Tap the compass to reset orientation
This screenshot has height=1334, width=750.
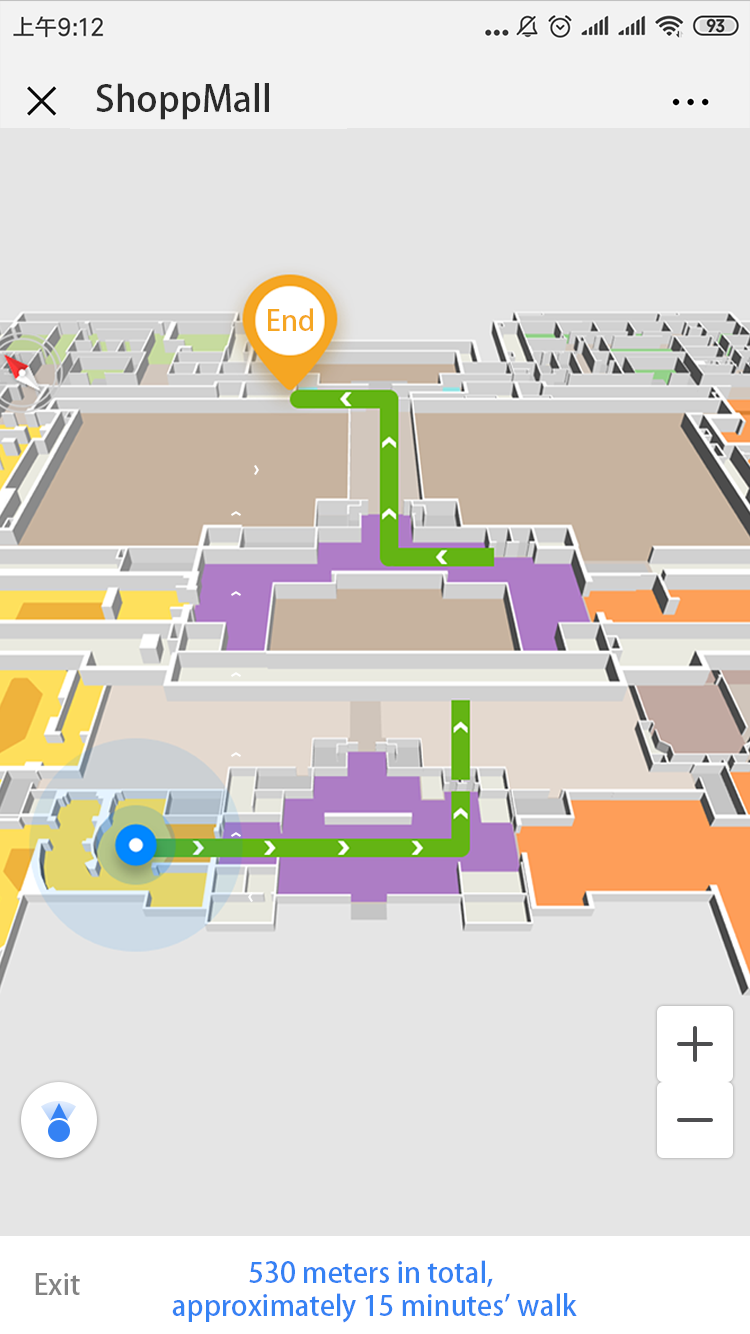click(x=22, y=370)
